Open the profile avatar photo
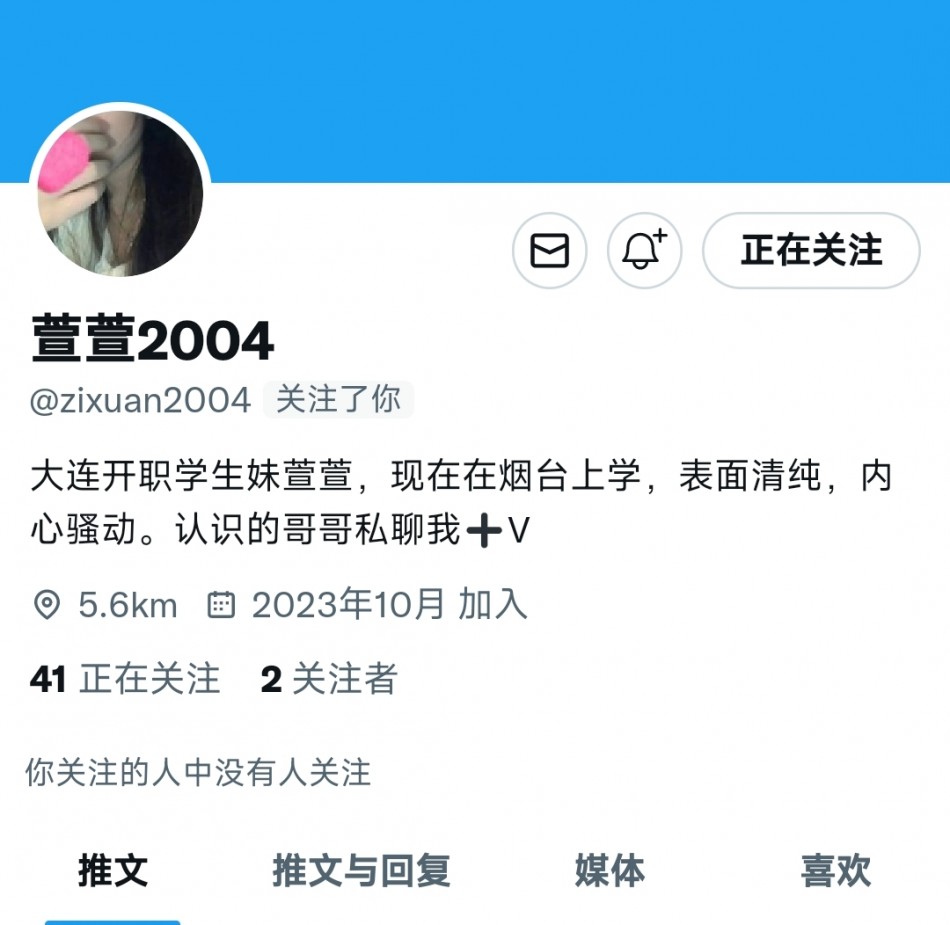 point(120,193)
